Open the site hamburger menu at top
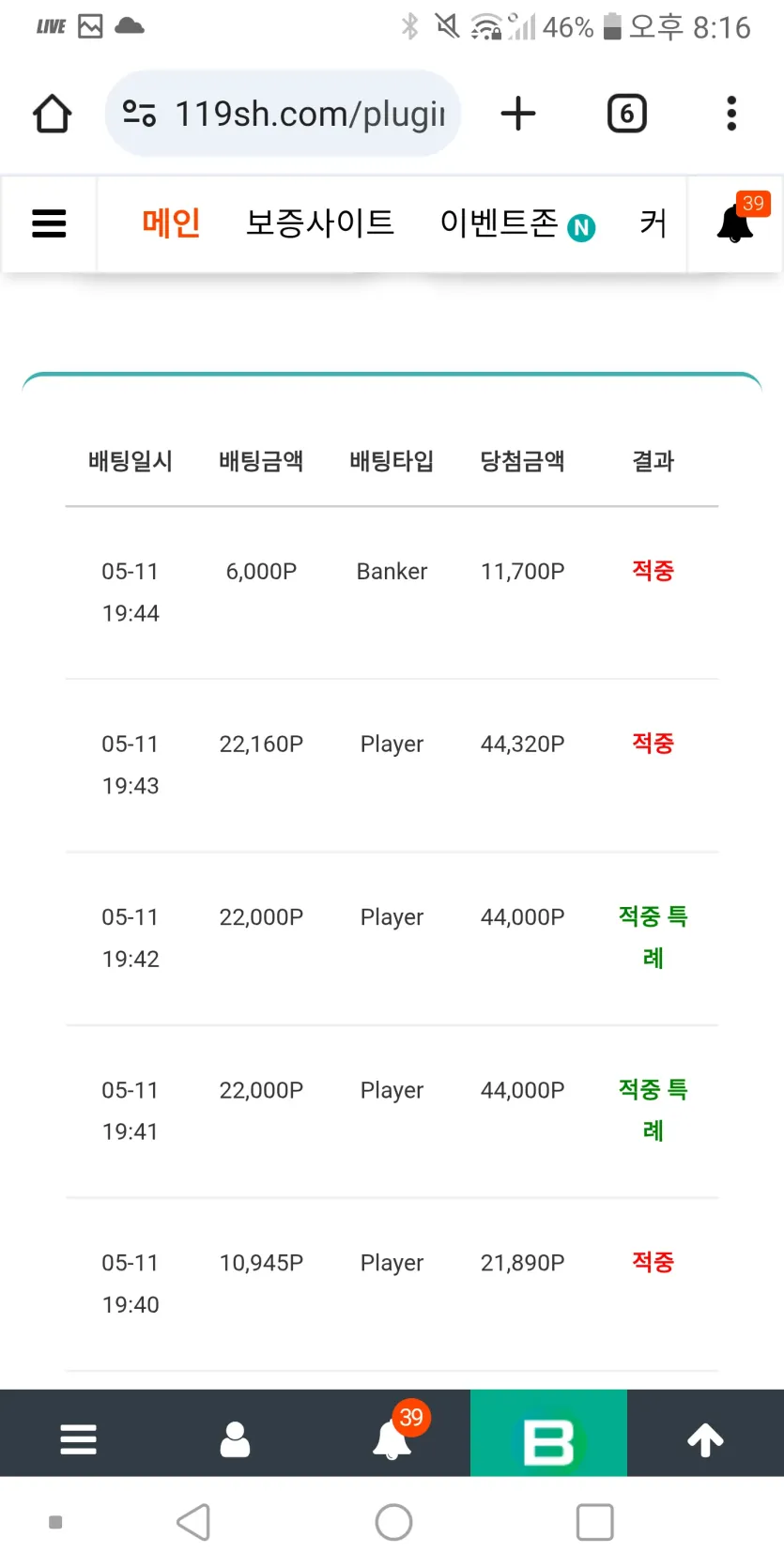Screen dimensions: 784x1568 click(x=49, y=223)
